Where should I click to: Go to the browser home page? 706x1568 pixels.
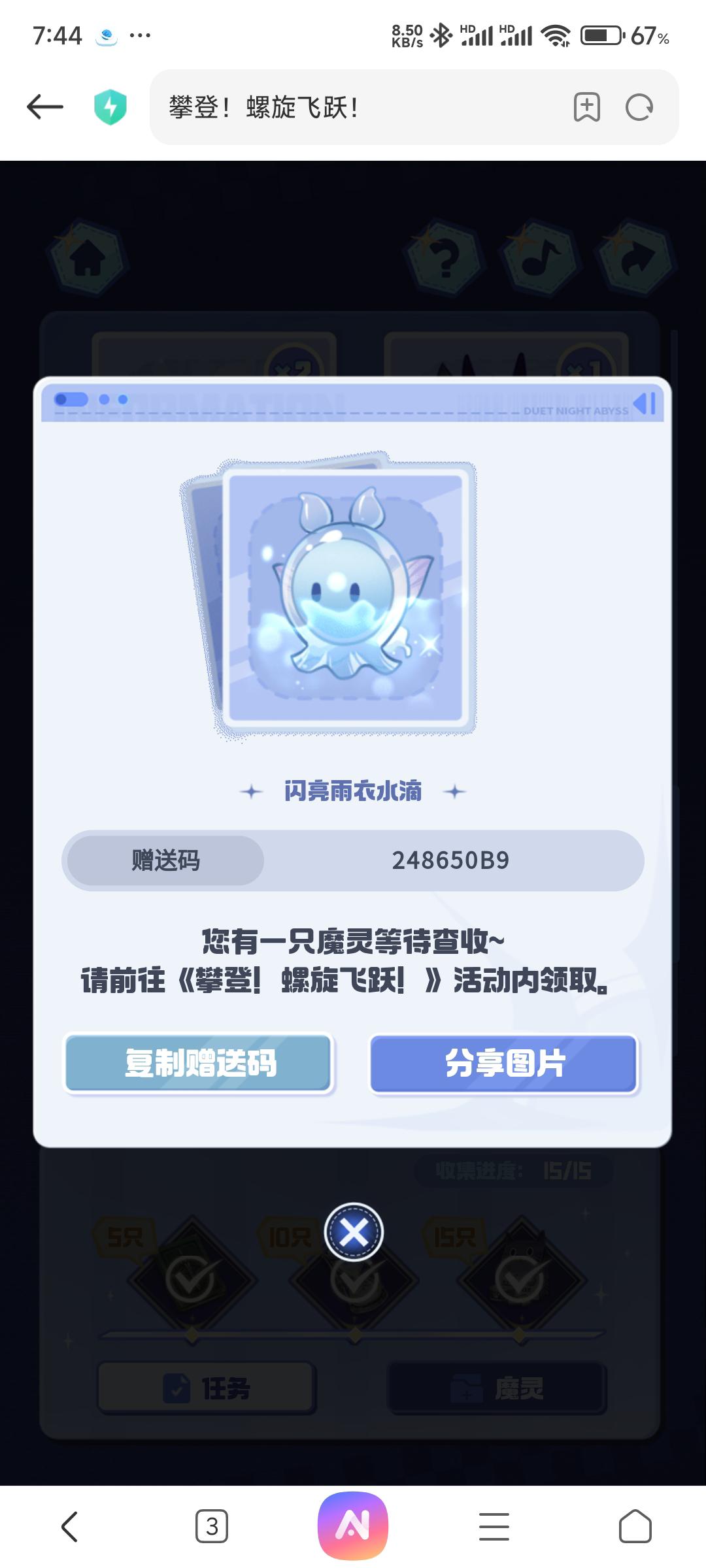(x=635, y=1526)
